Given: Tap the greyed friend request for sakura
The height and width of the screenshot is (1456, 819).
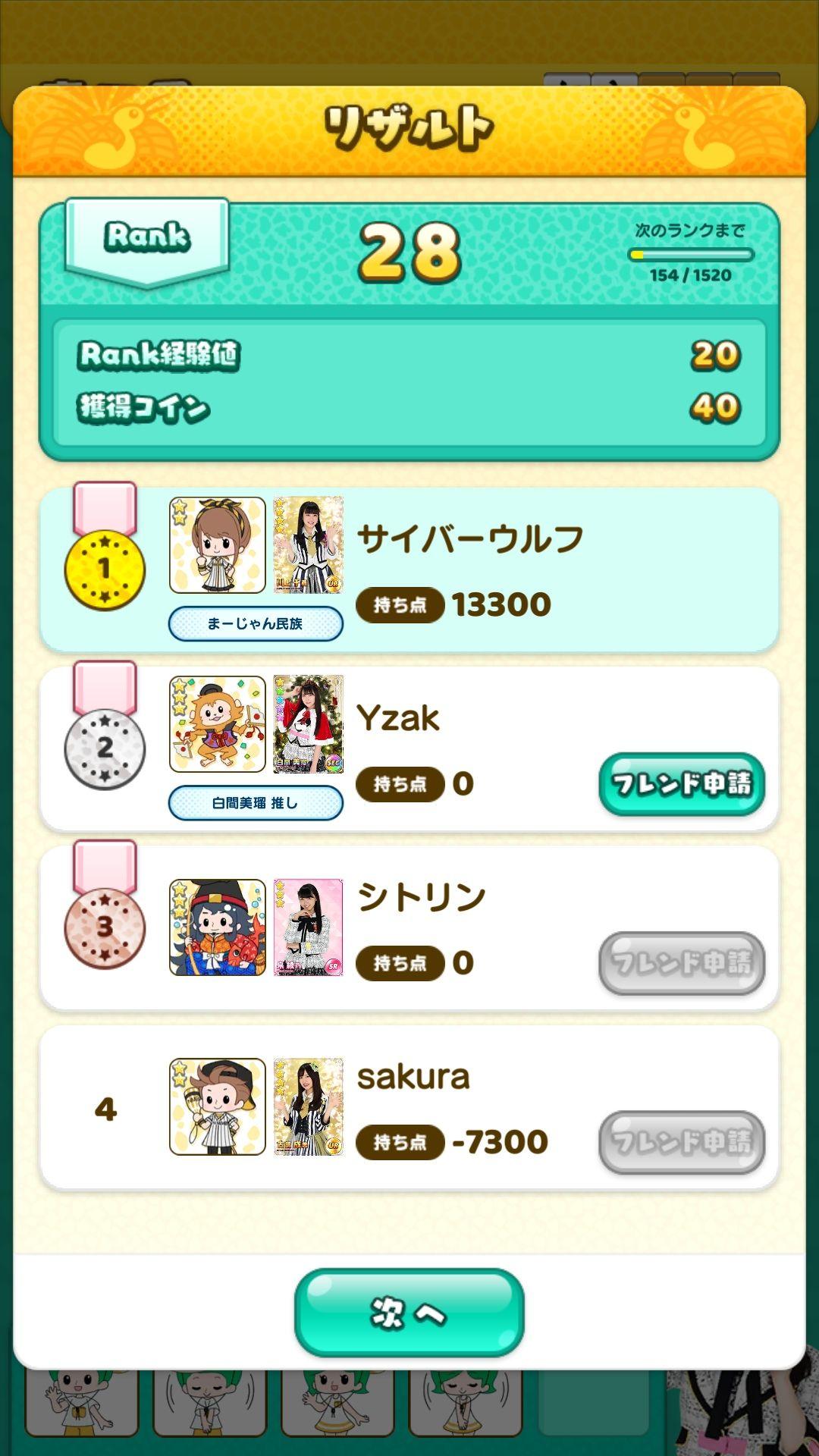Looking at the screenshot, I should [x=681, y=1141].
